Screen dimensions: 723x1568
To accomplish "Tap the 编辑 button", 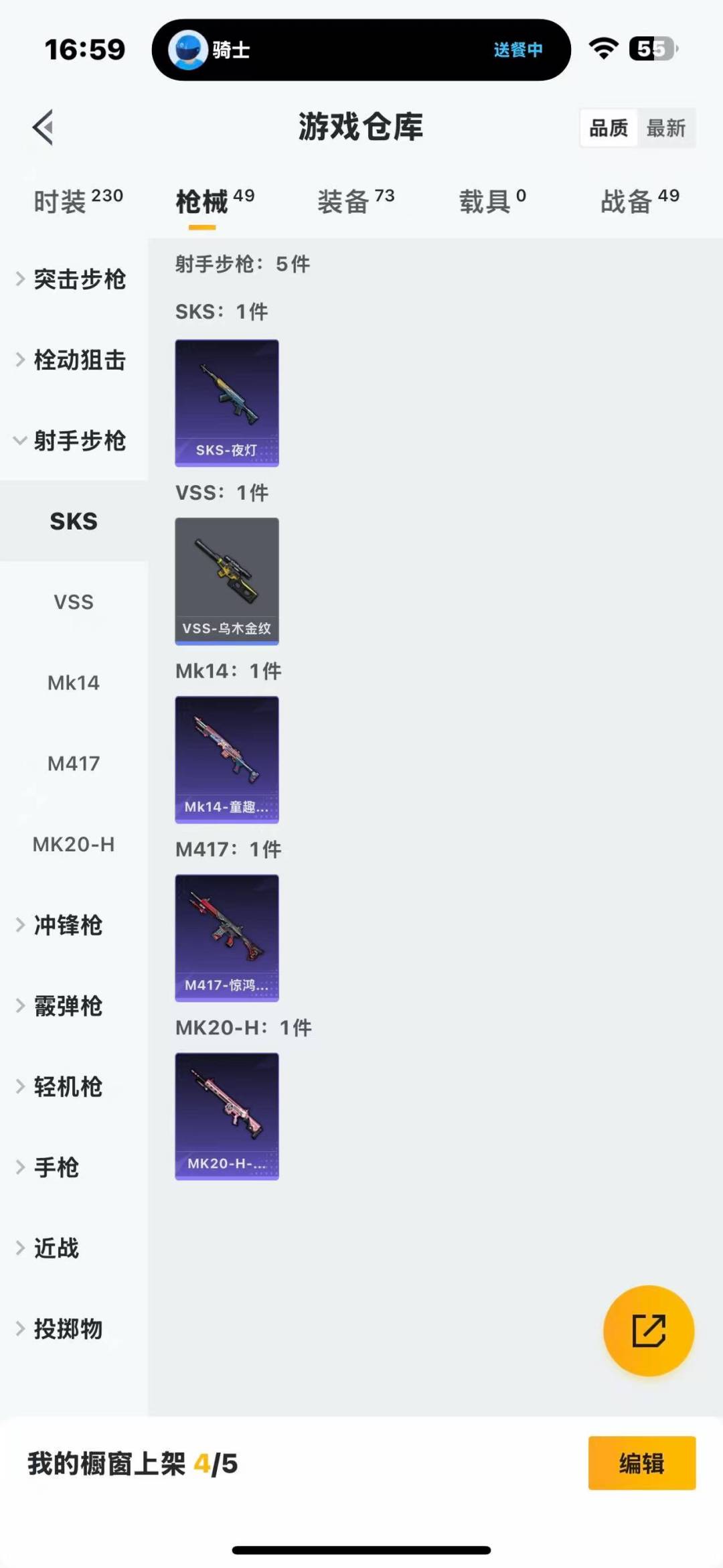I will (x=641, y=1464).
